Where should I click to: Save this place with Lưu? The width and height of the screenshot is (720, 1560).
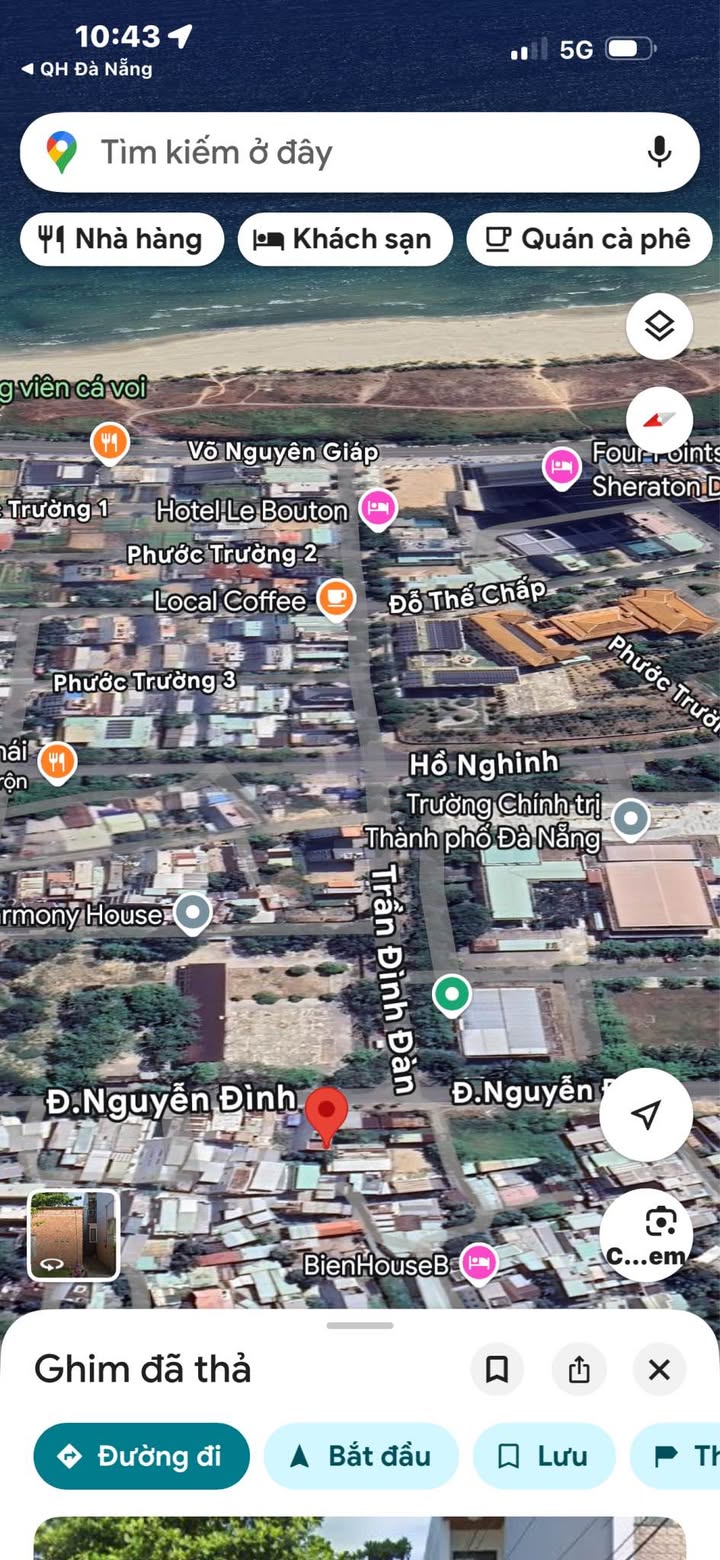[543, 1456]
